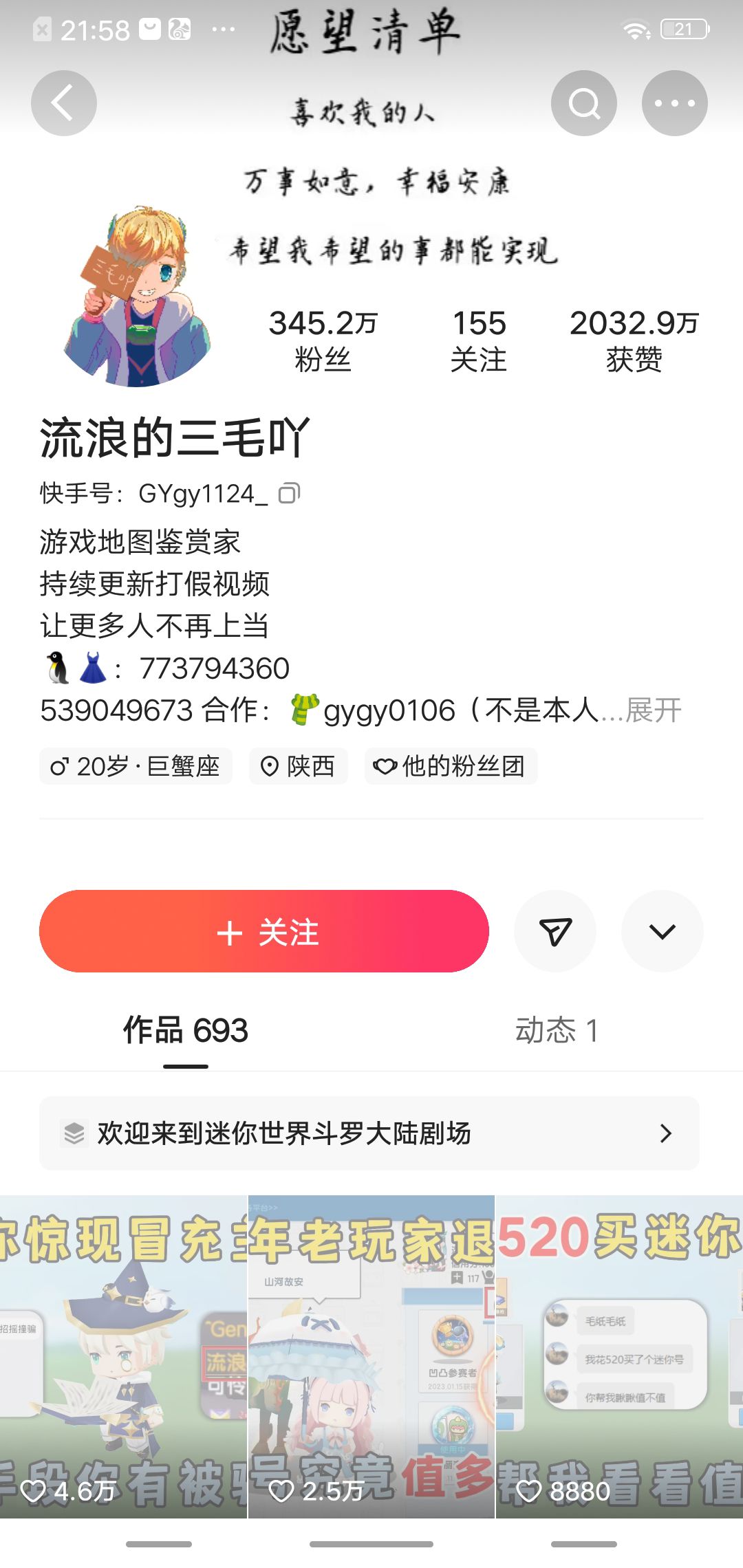
Task: Follow 流浪的三毛吖 with the 关注 button
Action: [x=264, y=931]
